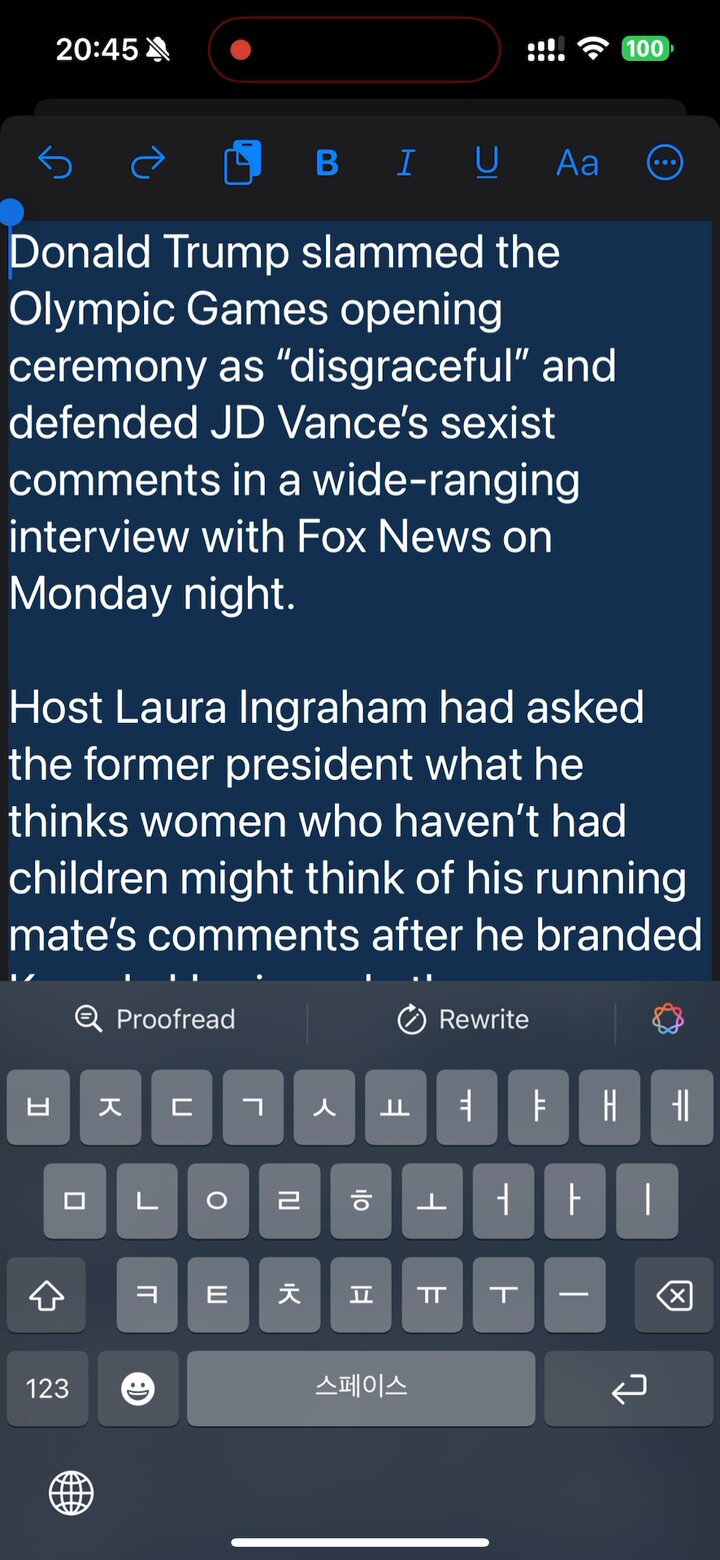Italicize the selected text
The image size is (720, 1560).
405,162
